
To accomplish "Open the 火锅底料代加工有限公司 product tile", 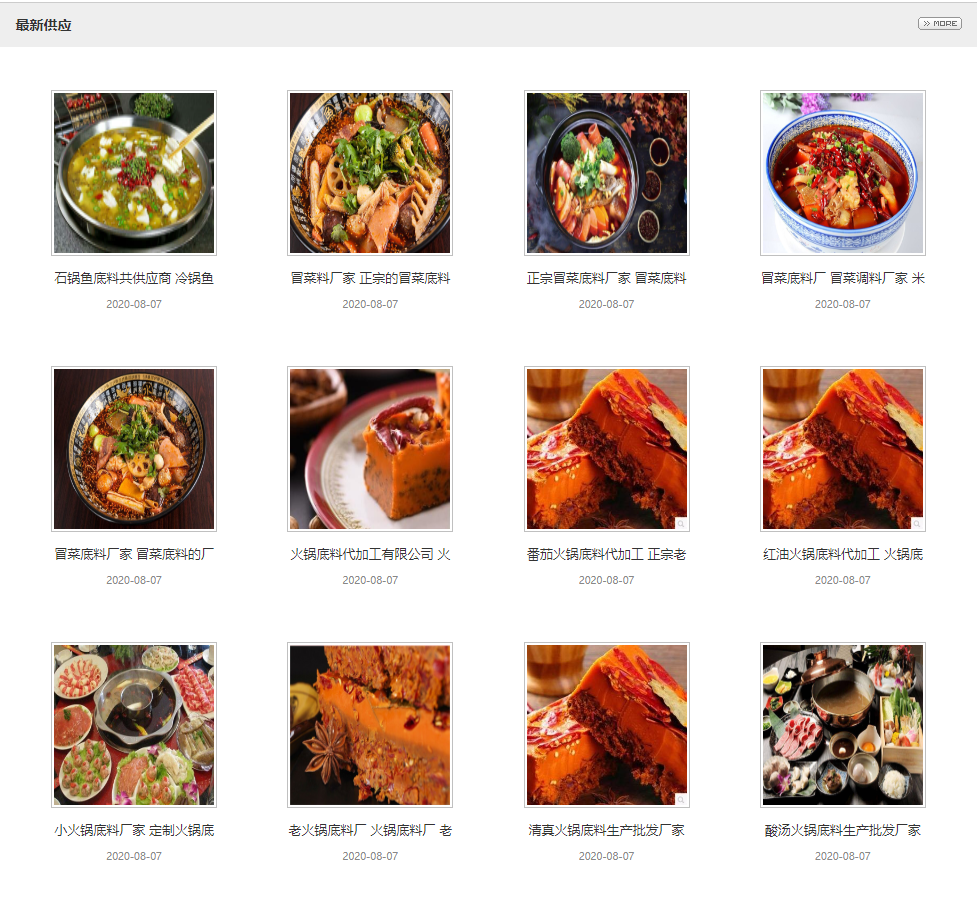I will pos(370,449).
